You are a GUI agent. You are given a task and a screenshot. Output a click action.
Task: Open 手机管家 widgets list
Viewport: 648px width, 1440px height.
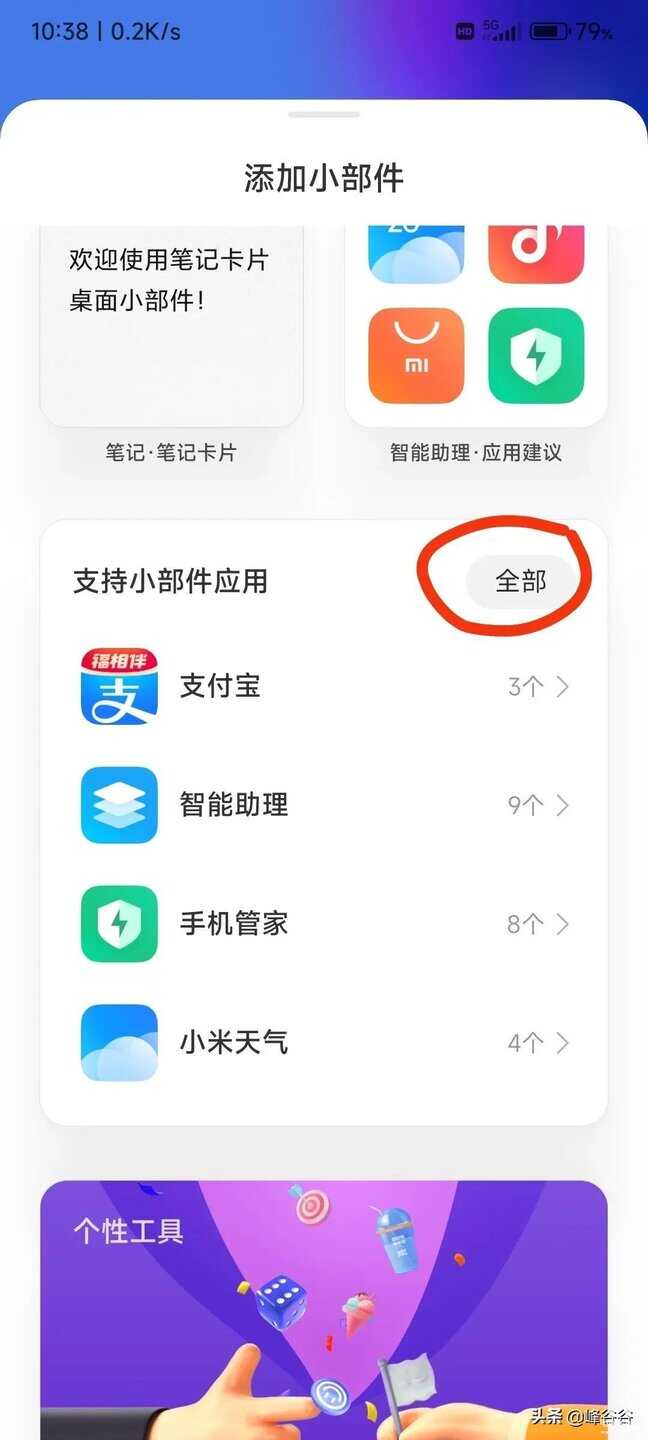(323, 924)
